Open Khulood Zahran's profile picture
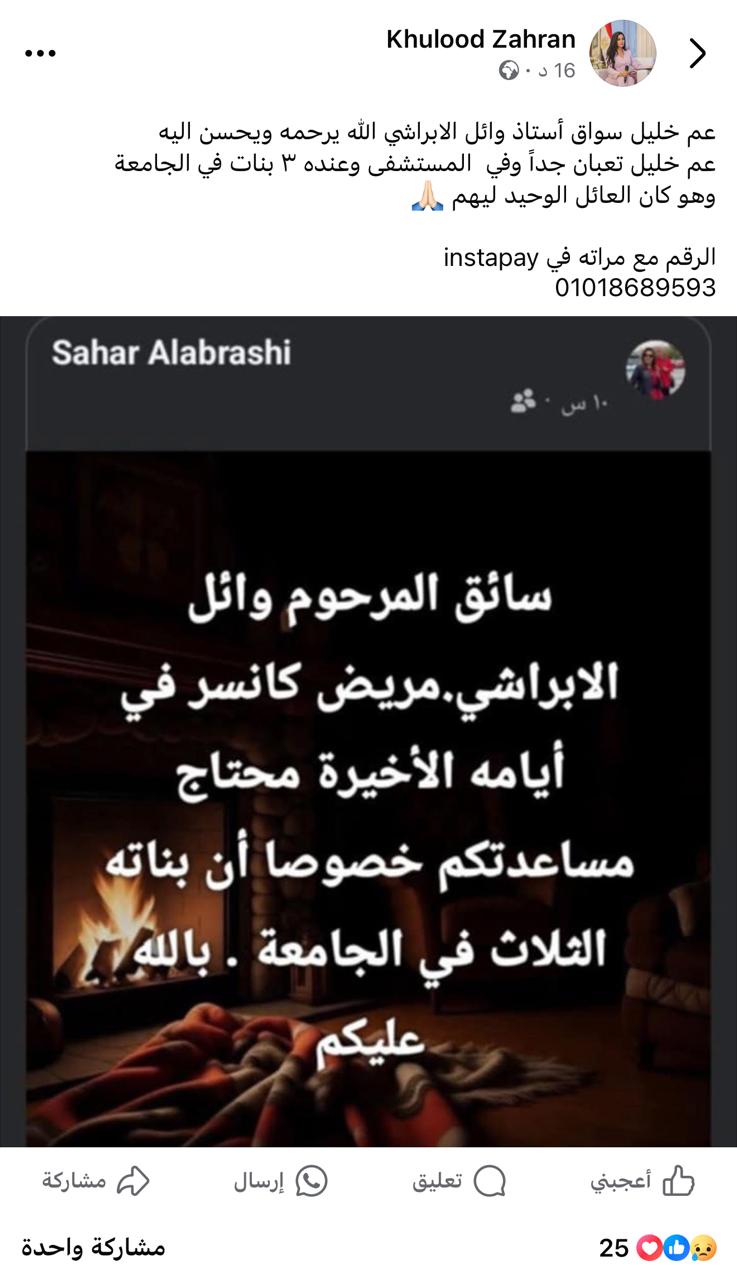The height and width of the screenshot is (1280, 737). tap(623, 53)
